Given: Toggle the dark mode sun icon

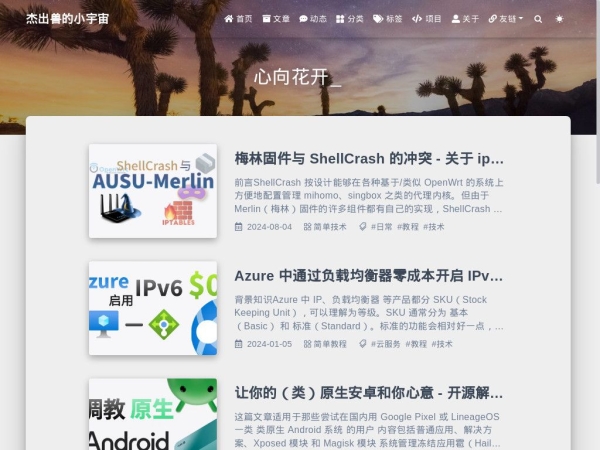Looking at the screenshot, I should pos(559,19).
